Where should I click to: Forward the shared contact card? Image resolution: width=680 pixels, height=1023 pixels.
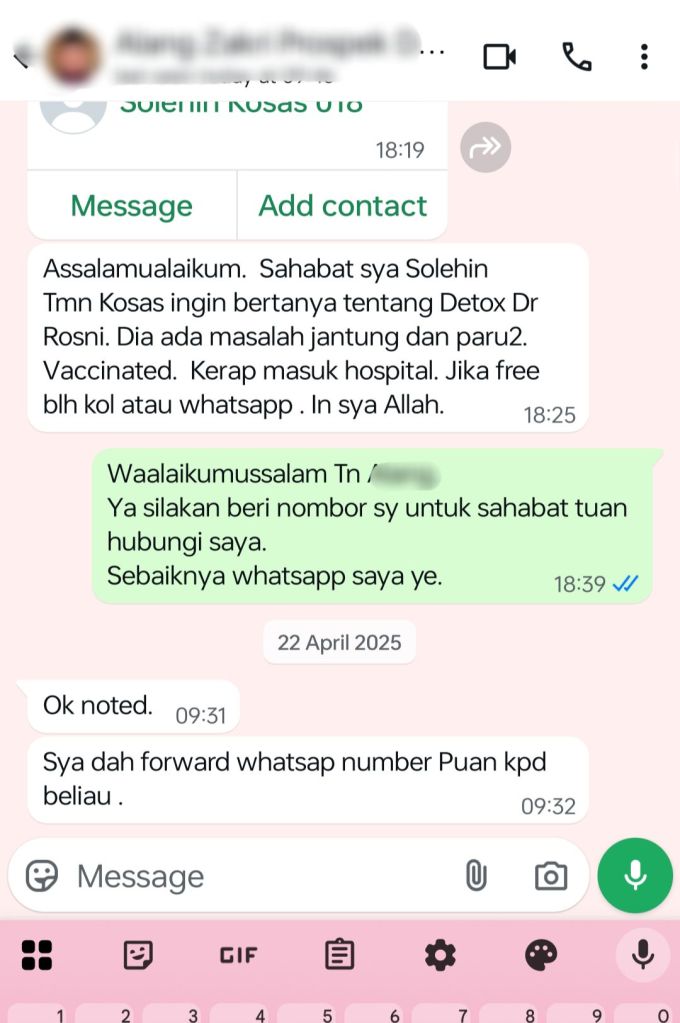(485, 148)
